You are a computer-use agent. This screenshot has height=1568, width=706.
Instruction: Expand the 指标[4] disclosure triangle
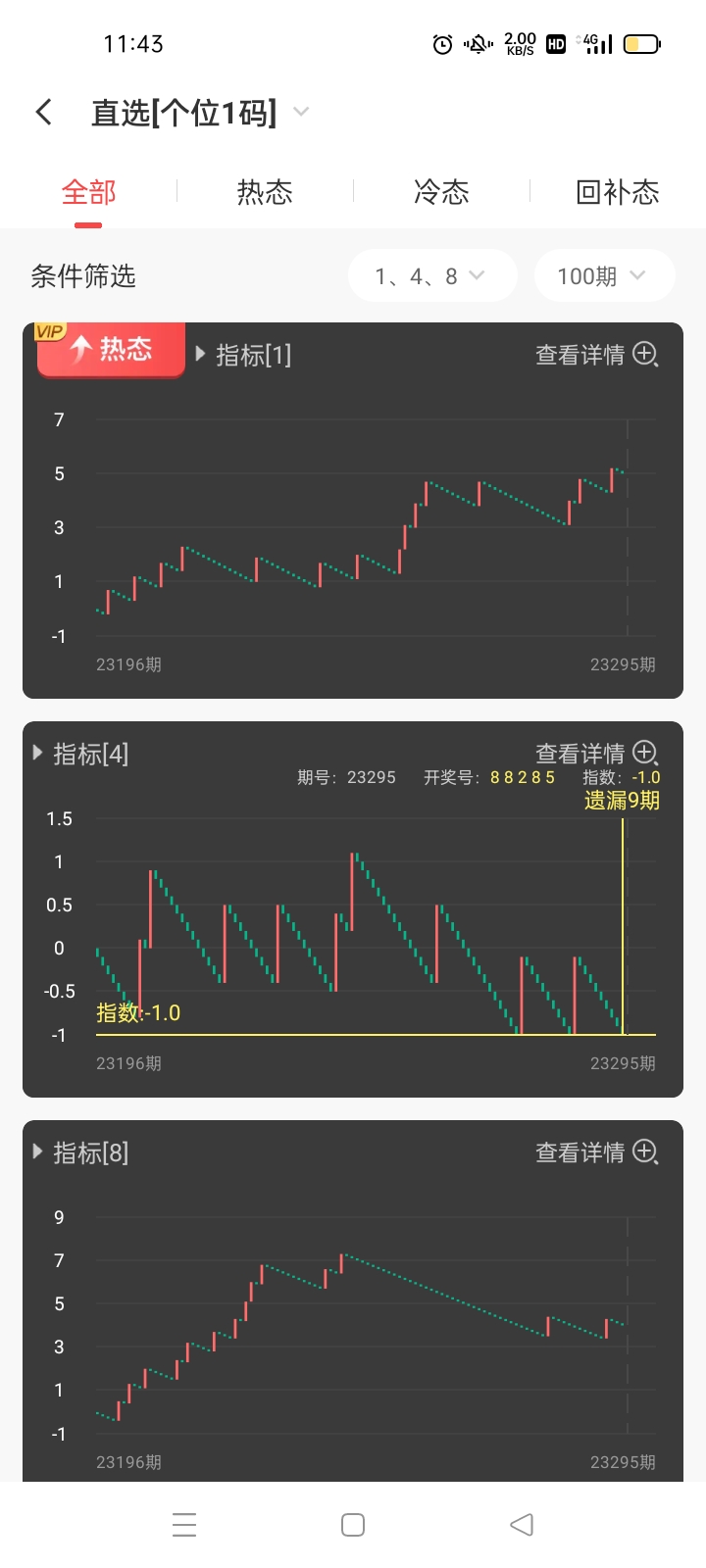[36, 753]
